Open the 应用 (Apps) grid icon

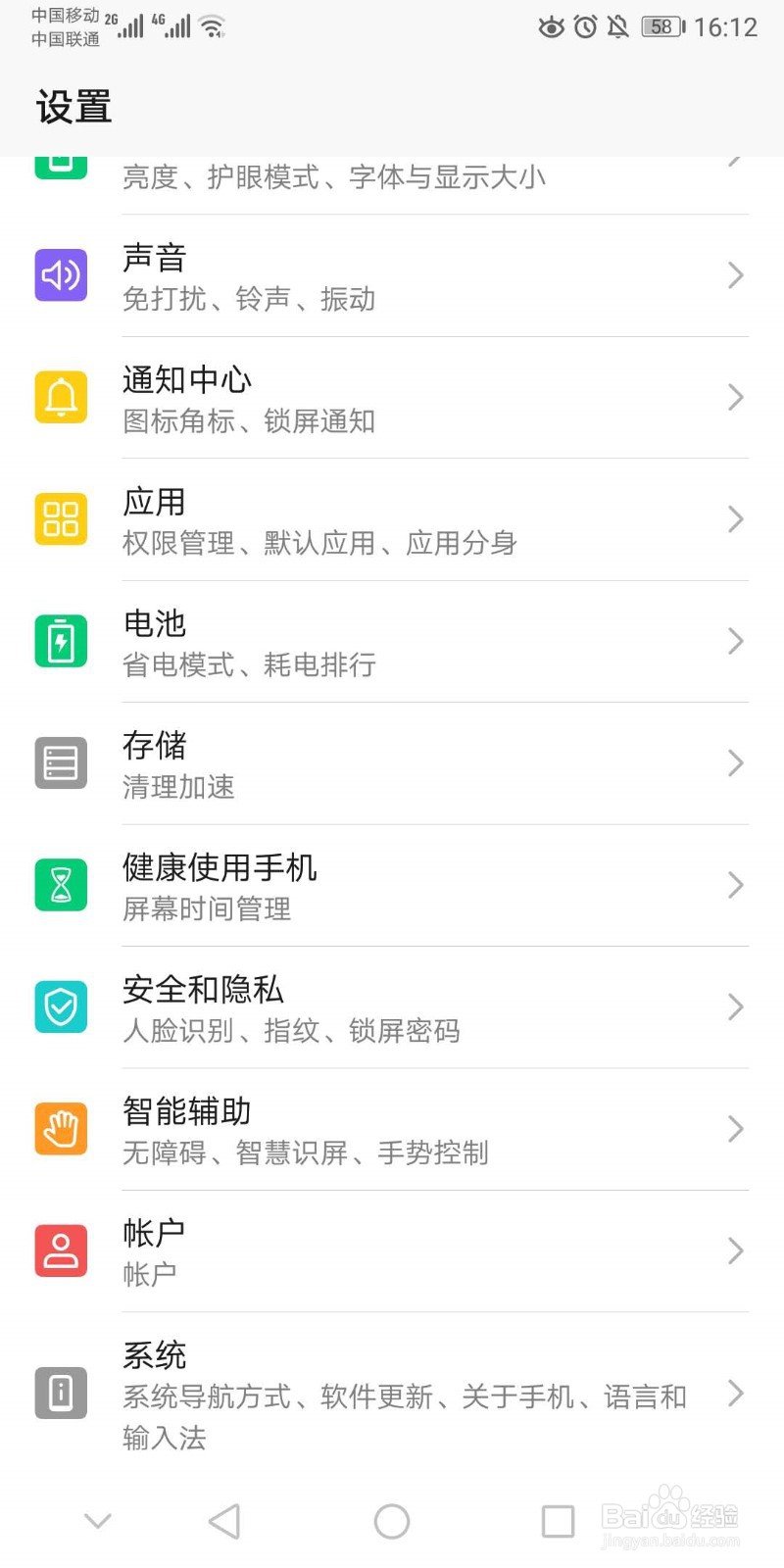(x=61, y=519)
